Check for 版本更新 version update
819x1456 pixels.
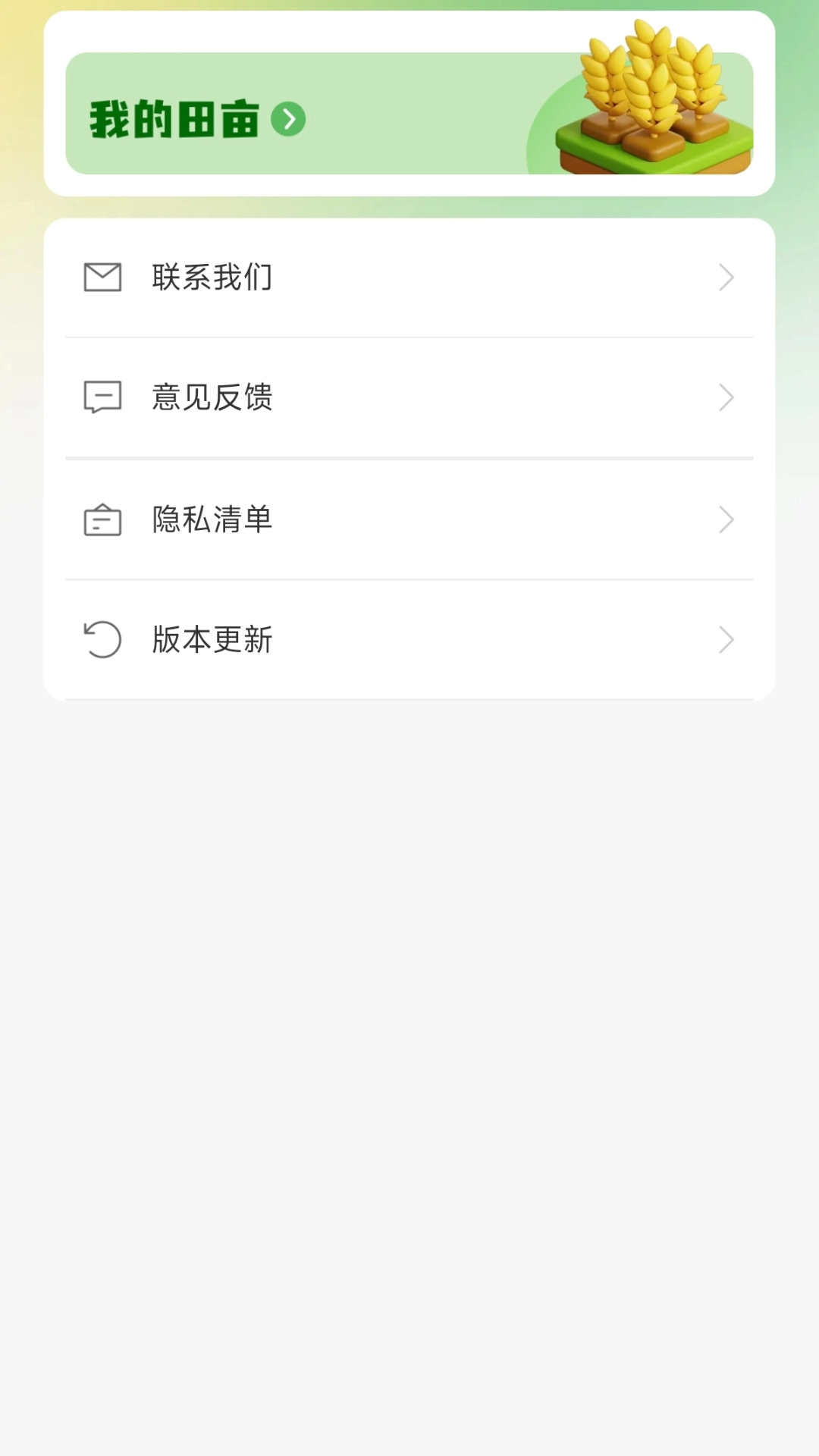pyautogui.click(x=408, y=639)
